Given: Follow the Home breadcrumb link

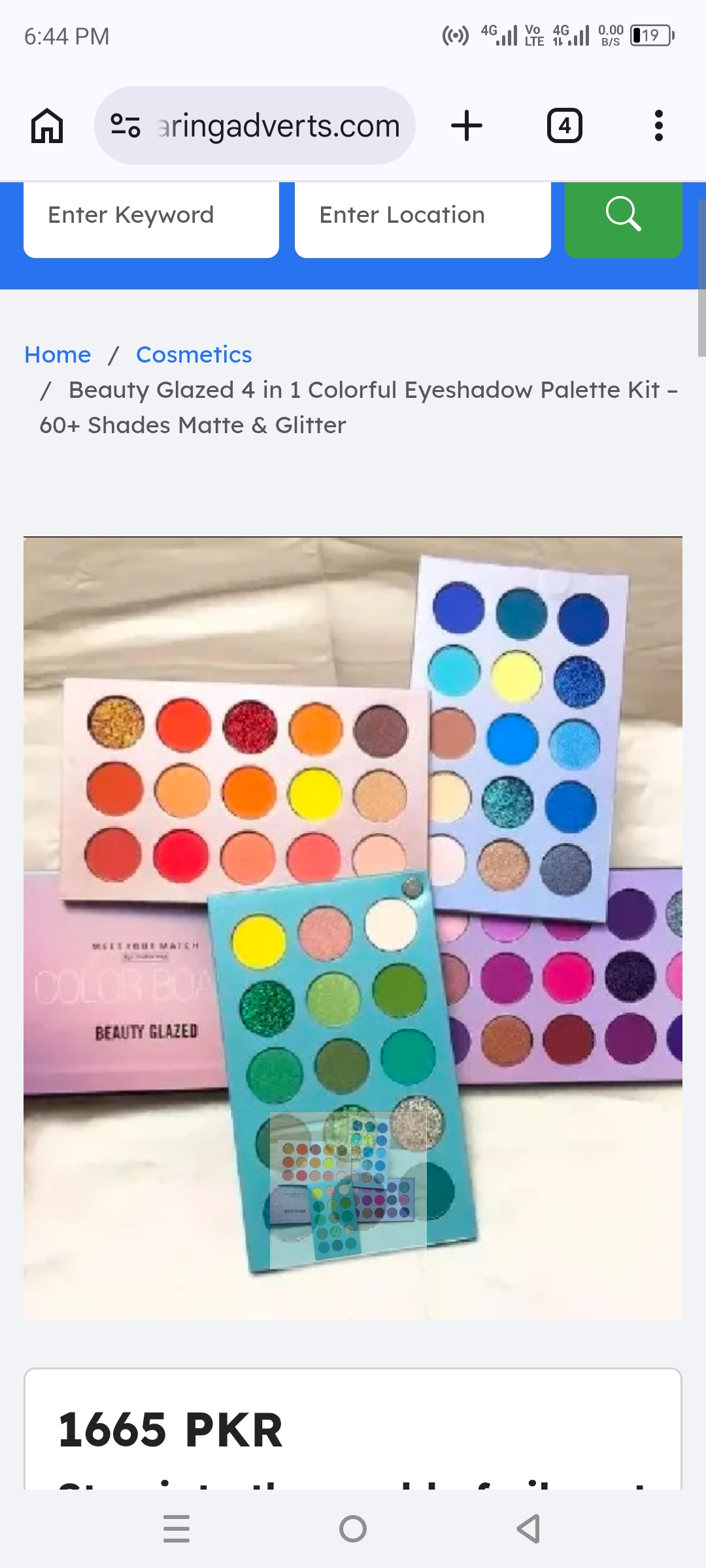Looking at the screenshot, I should point(58,355).
